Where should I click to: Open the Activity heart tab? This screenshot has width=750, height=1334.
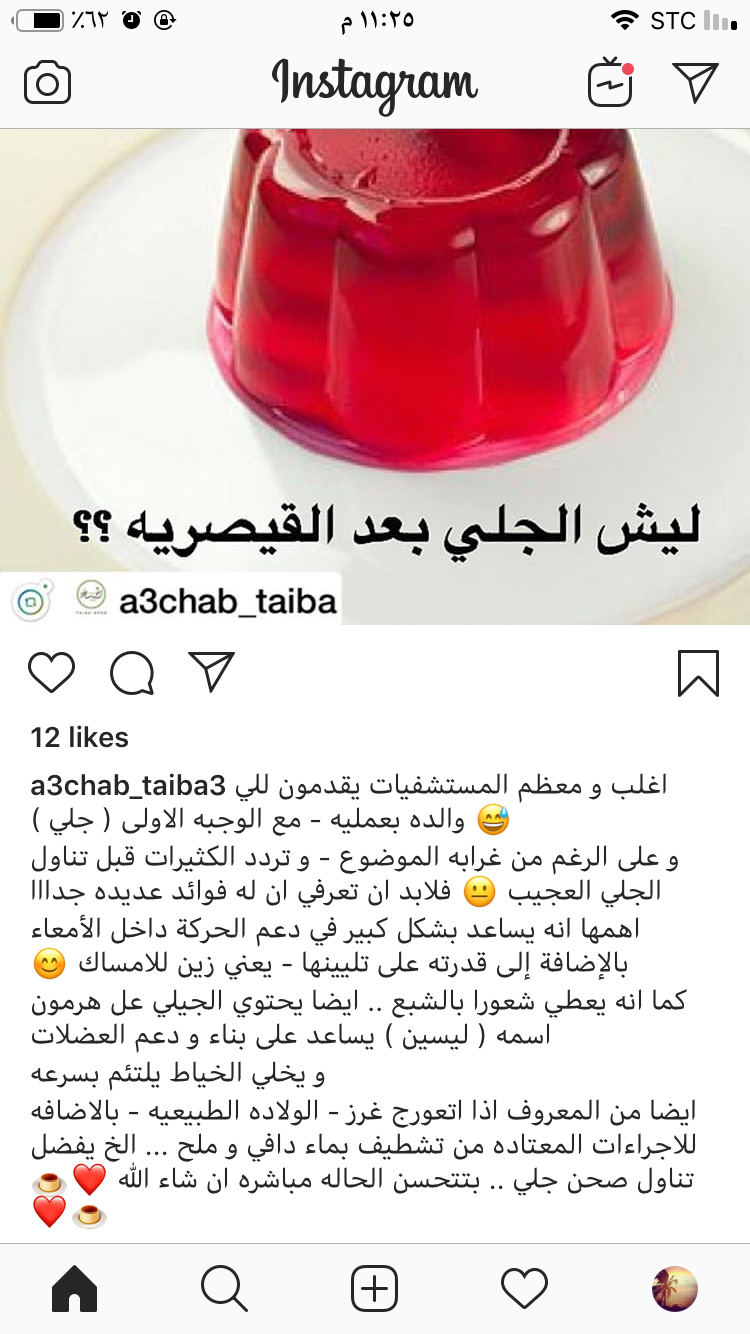coord(525,1288)
